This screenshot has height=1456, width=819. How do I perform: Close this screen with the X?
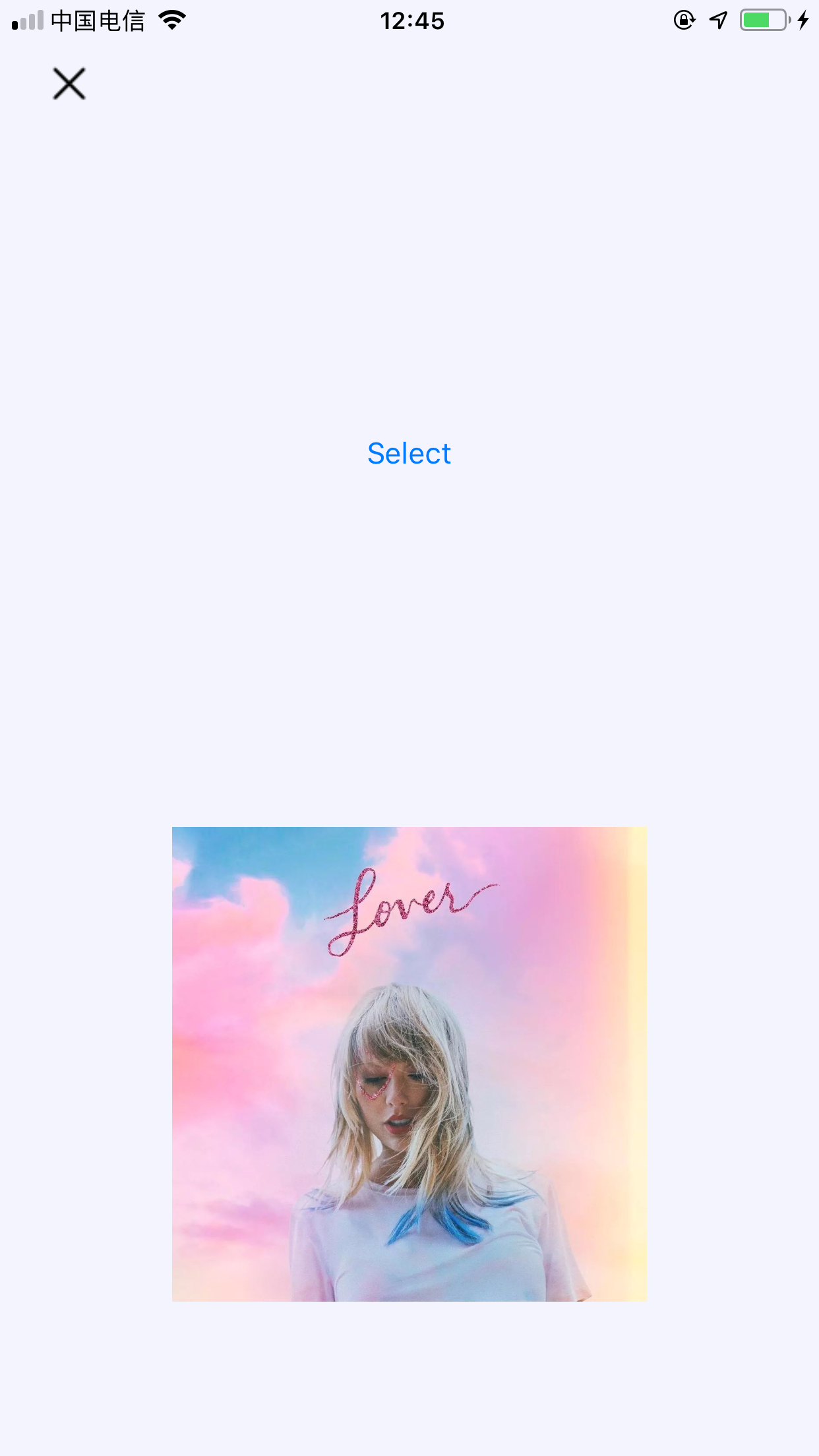pyautogui.click(x=69, y=84)
